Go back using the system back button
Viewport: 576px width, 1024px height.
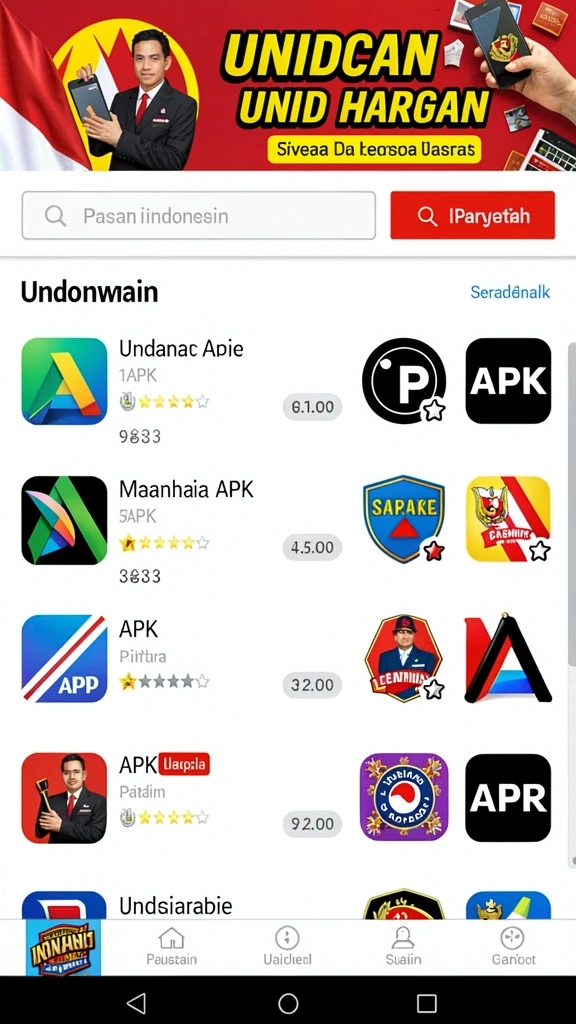click(x=136, y=1003)
